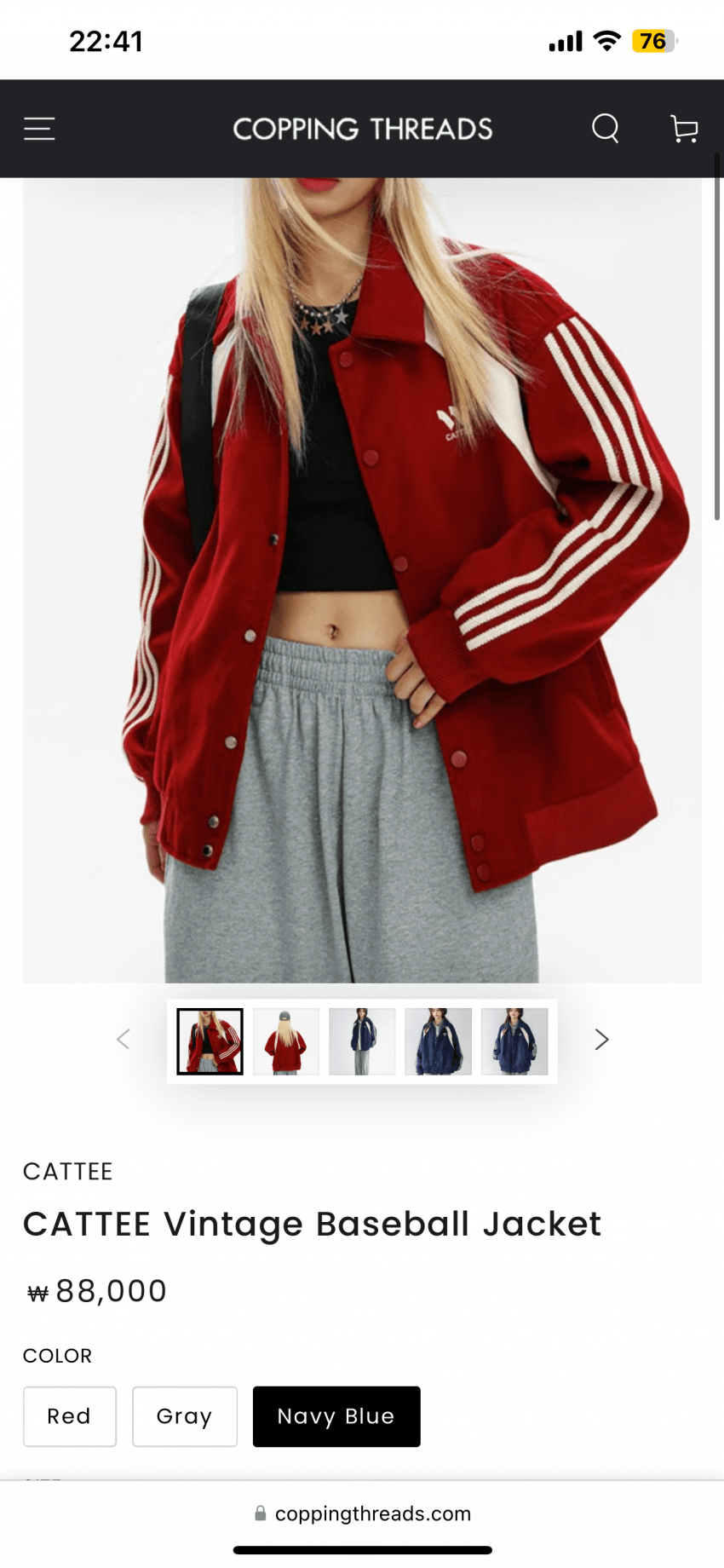The image size is (724, 1568).
Task: Open the main product image
Action: click(x=362, y=579)
